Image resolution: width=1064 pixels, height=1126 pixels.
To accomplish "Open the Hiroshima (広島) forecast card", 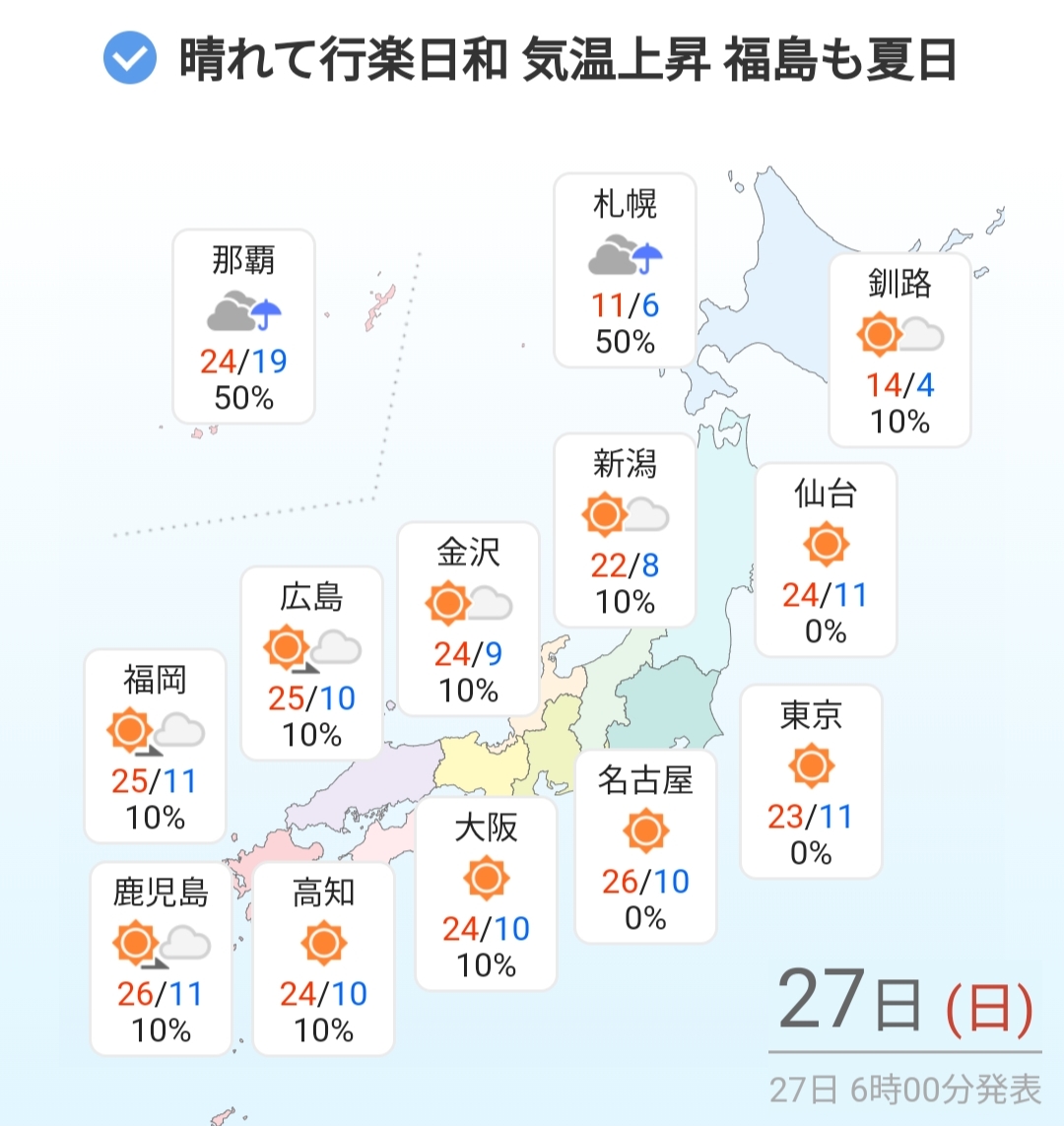I will (311, 663).
